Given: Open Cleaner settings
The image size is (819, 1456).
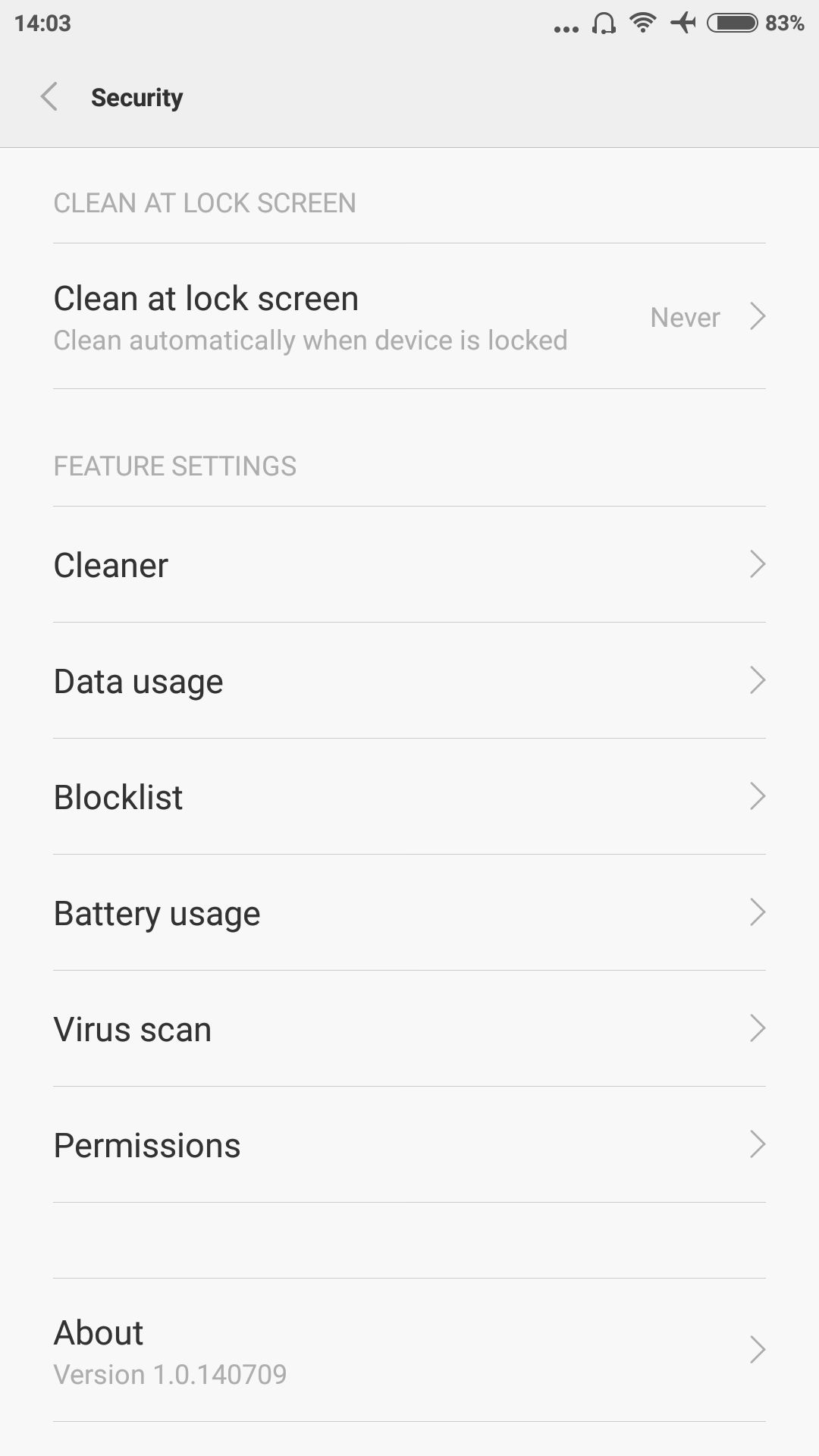Looking at the screenshot, I should (409, 564).
